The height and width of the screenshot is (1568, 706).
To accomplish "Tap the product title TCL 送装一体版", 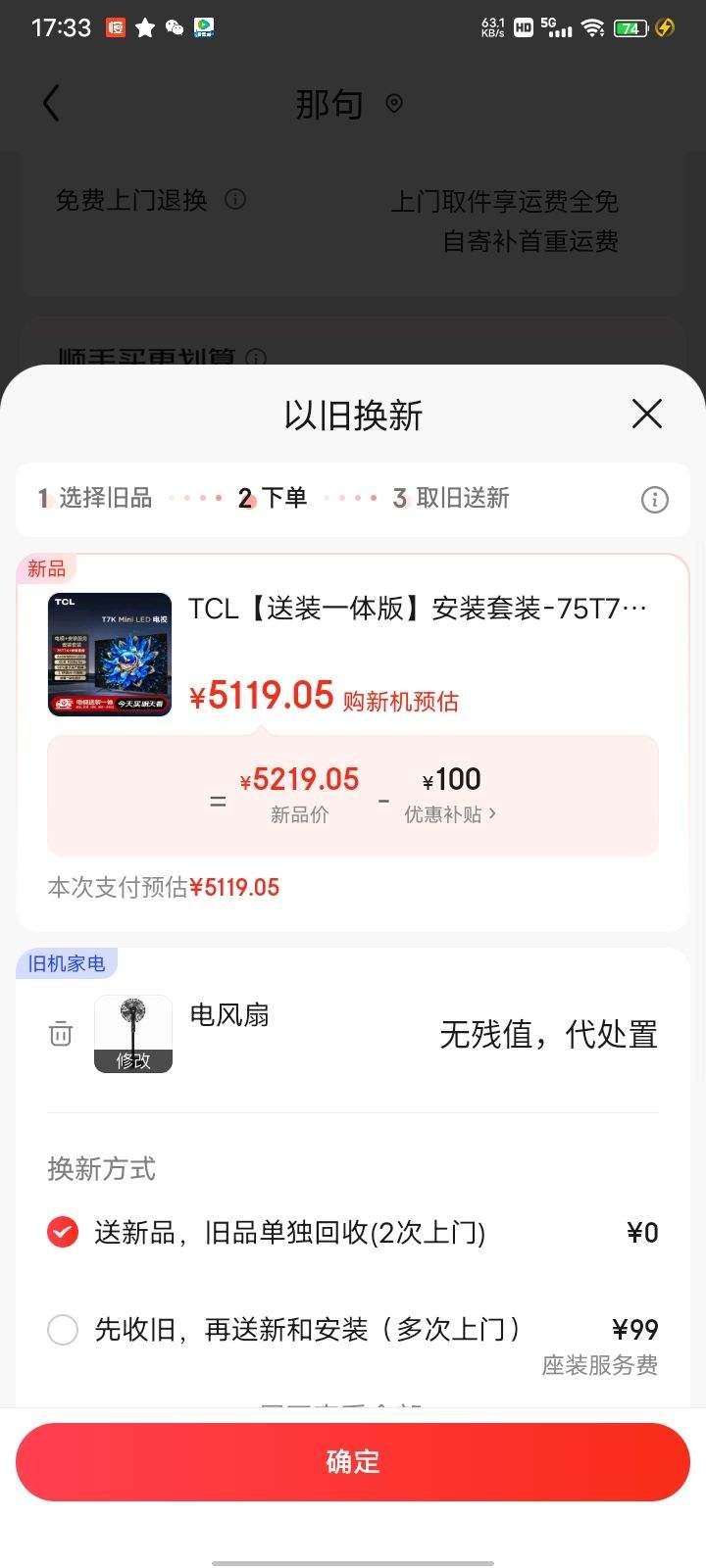I will (419, 608).
